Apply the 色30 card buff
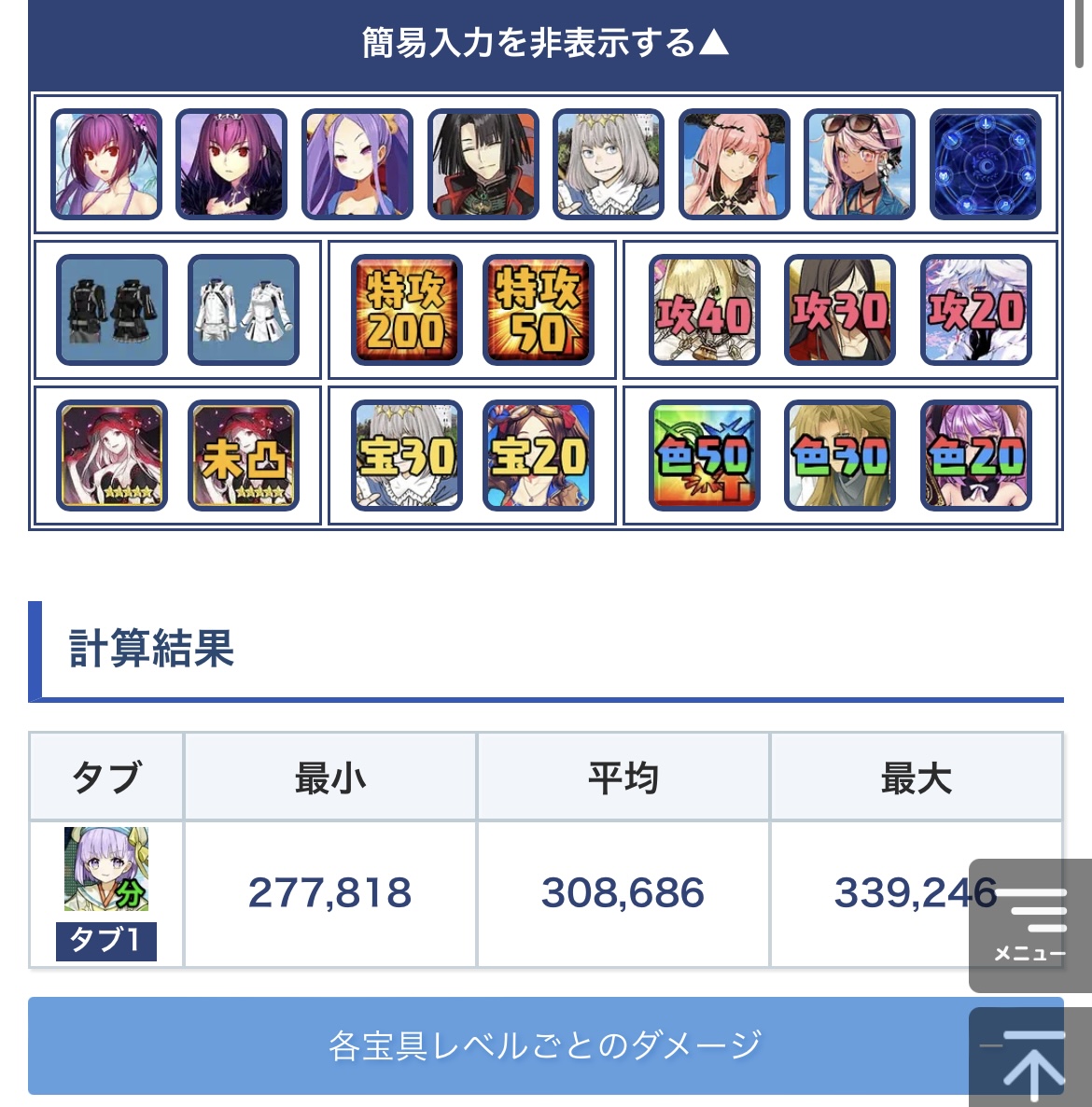 (839, 455)
